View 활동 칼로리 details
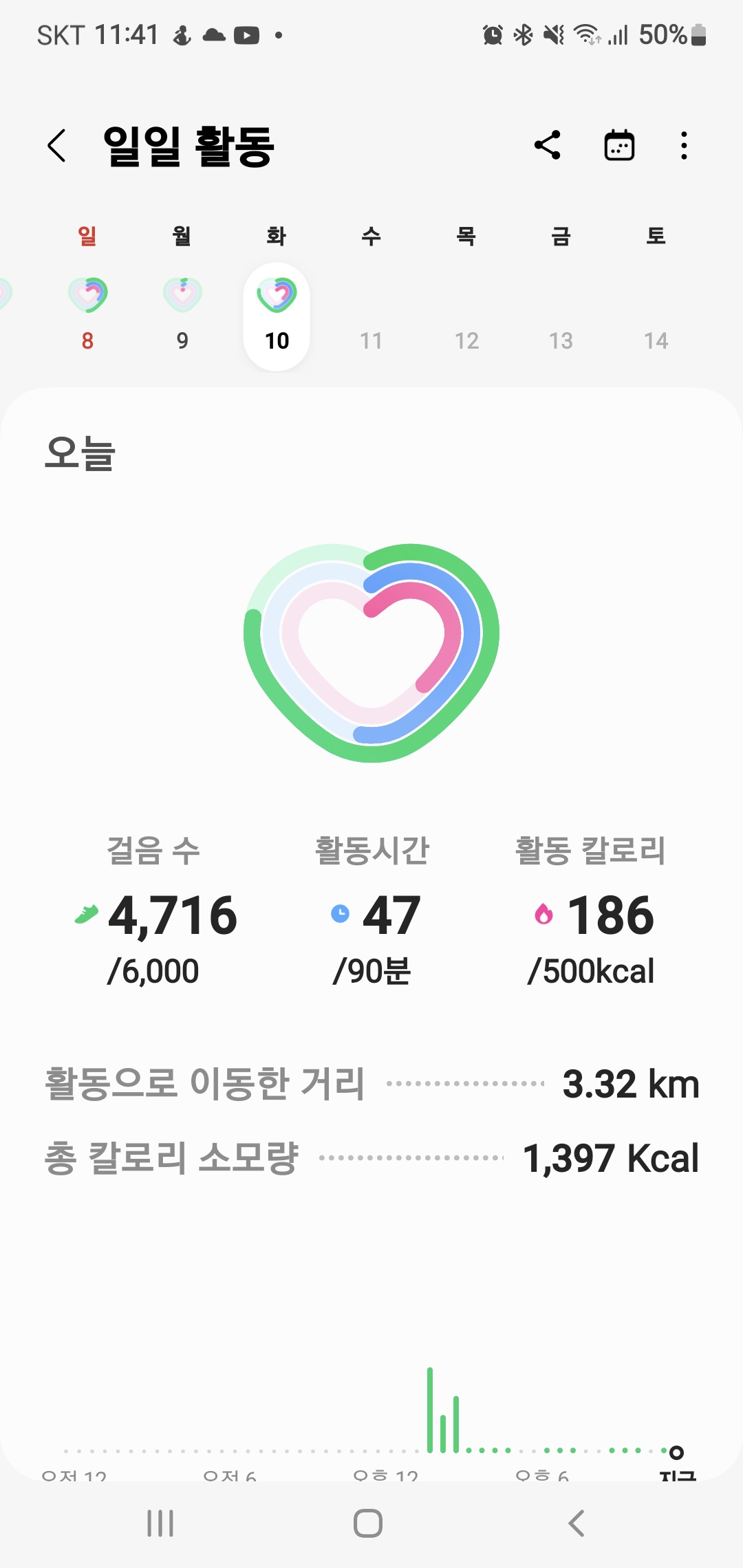 pos(590,913)
